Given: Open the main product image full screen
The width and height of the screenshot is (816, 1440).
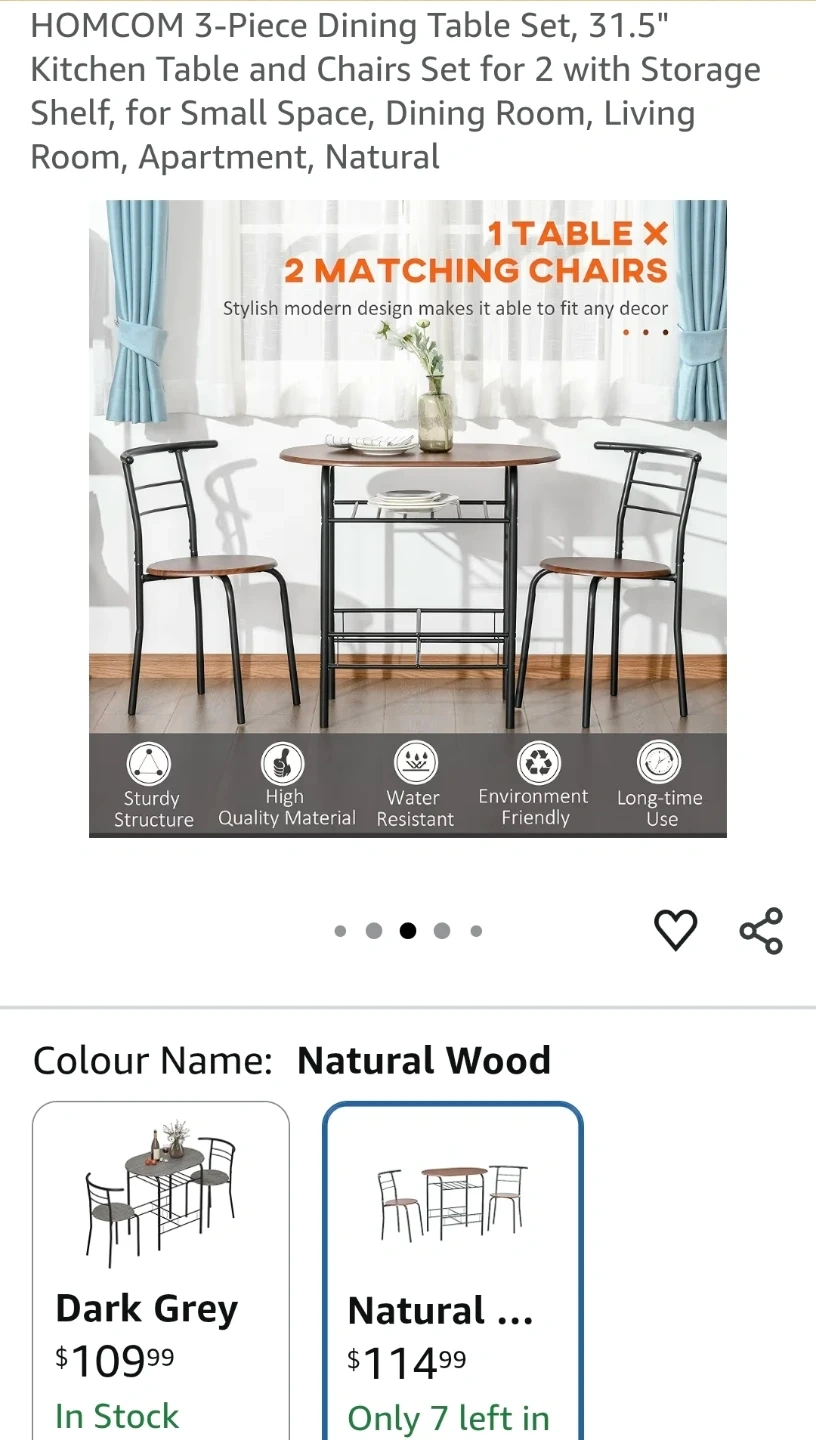Looking at the screenshot, I should (x=408, y=518).
